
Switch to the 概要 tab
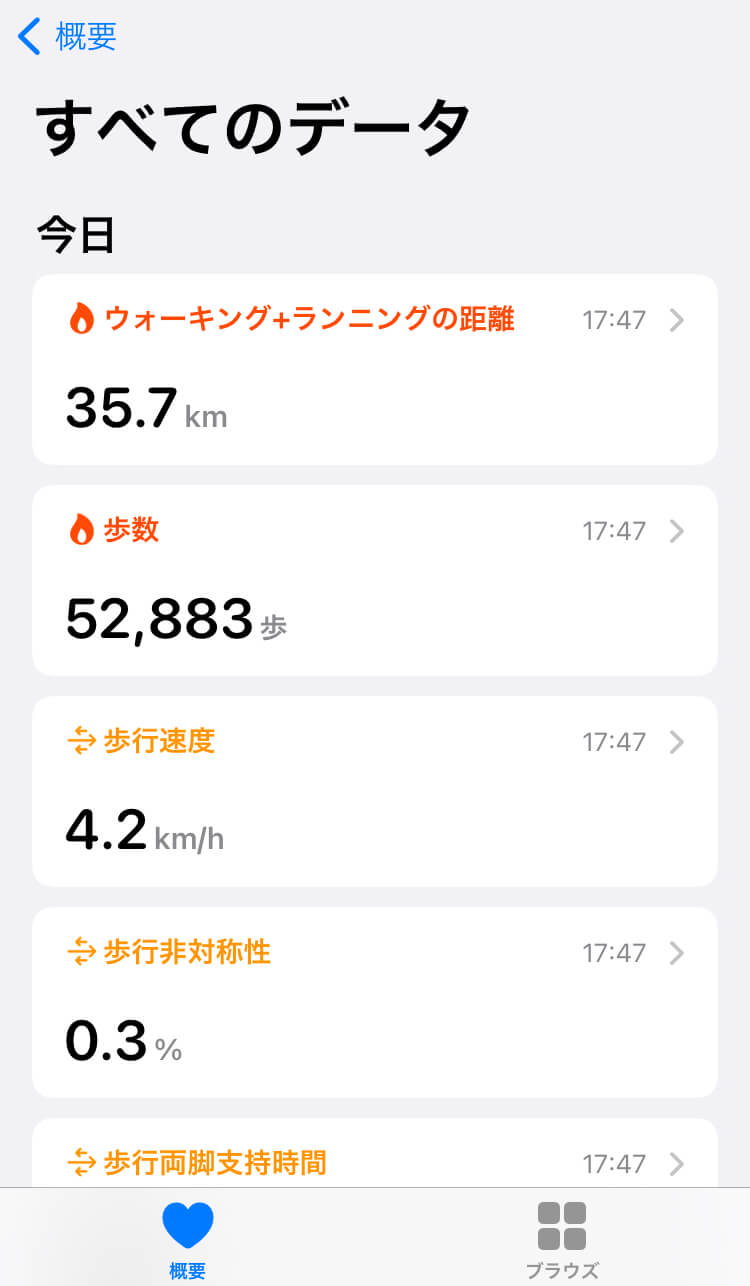pyautogui.click(x=188, y=1240)
